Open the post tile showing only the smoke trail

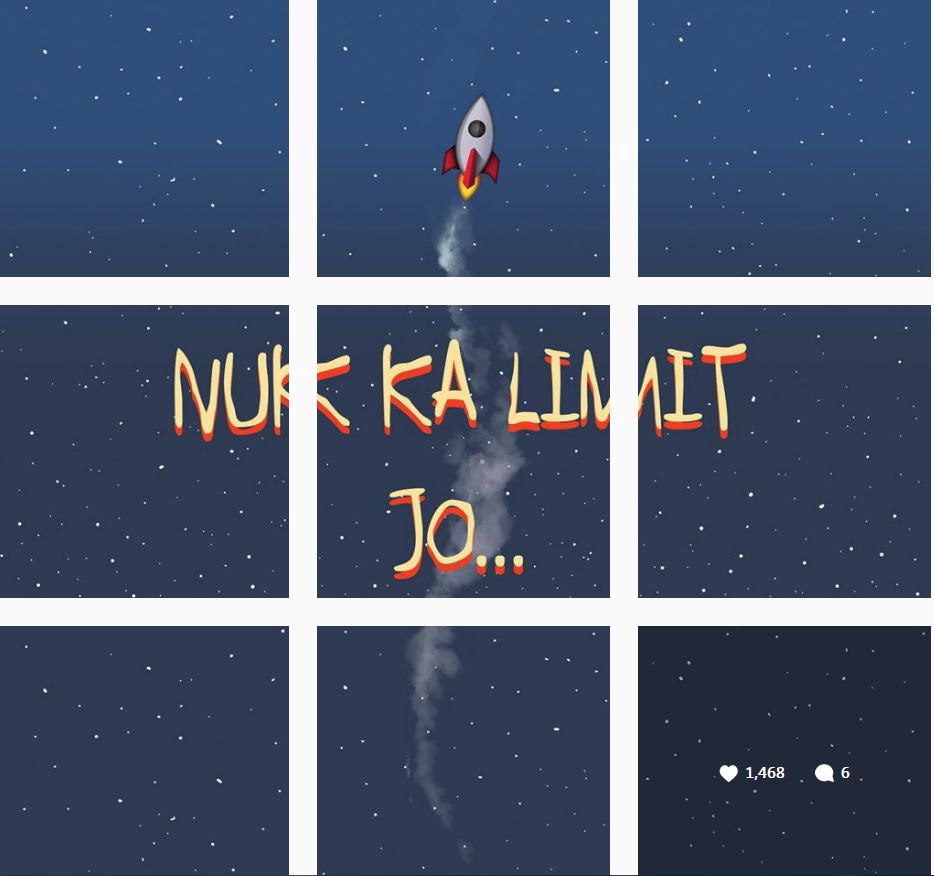pyautogui.click(x=463, y=750)
